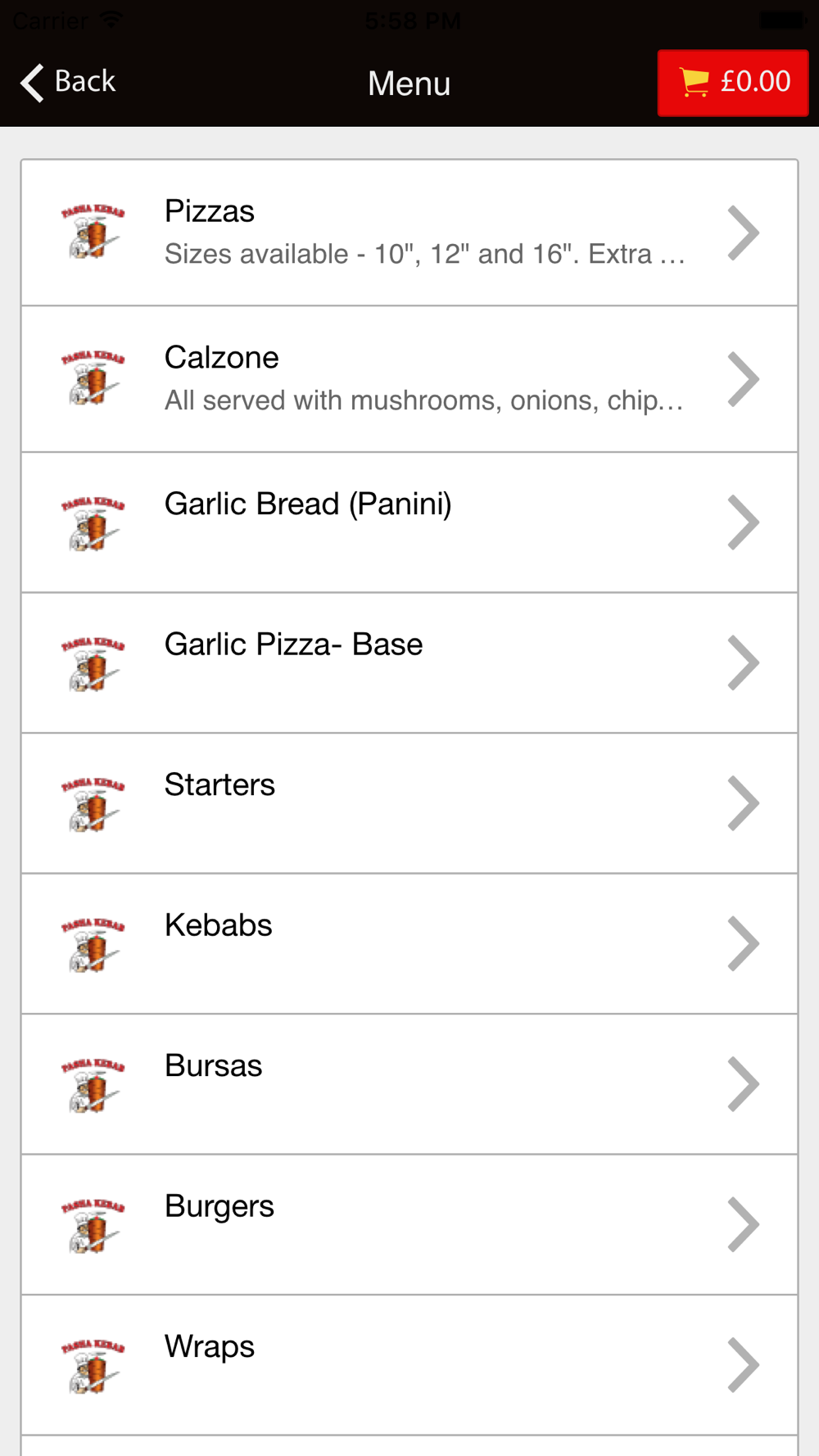Select Garlic Bread (Panini)
Viewport: 819px width, 1456px height.
pyautogui.click(x=409, y=522)
